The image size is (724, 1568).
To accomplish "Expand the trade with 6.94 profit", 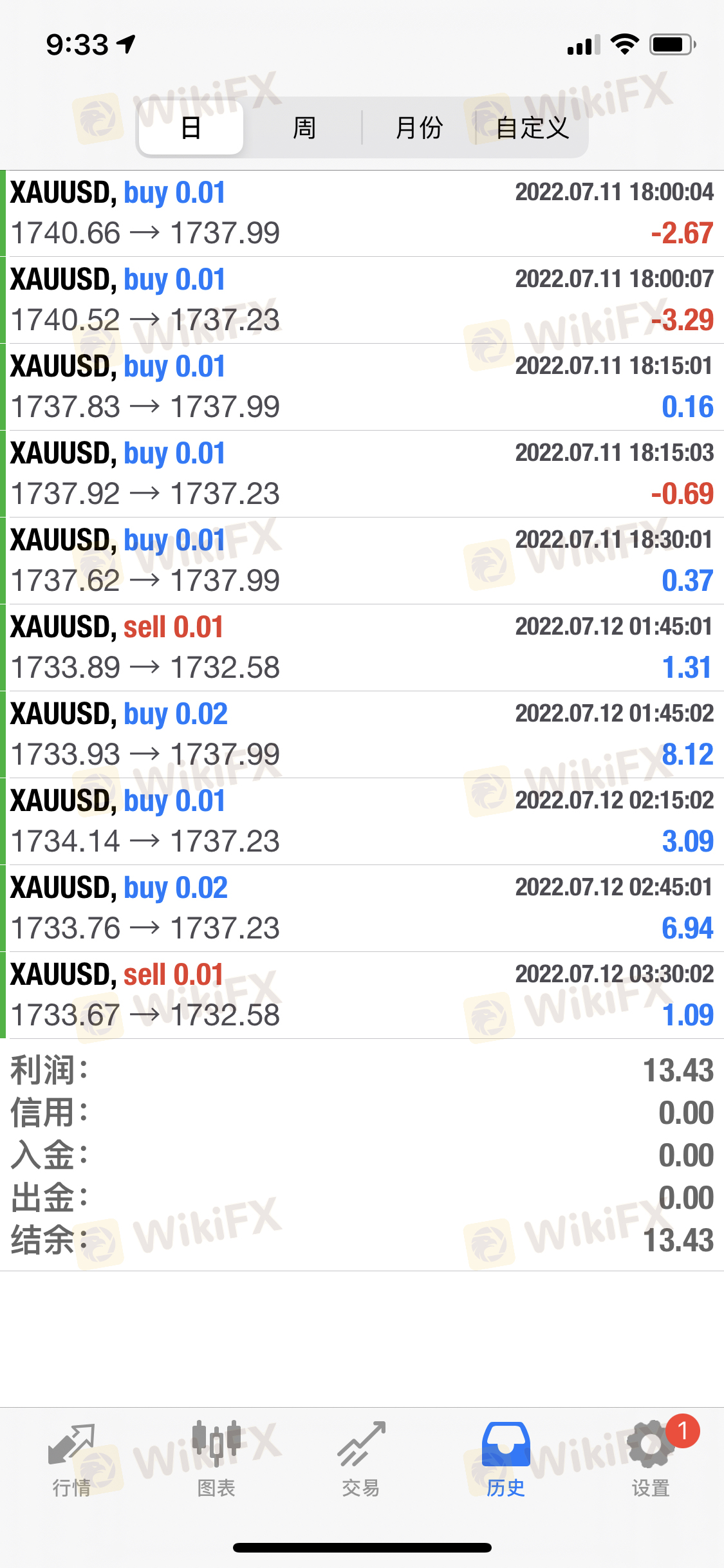I will pos(362,908).
